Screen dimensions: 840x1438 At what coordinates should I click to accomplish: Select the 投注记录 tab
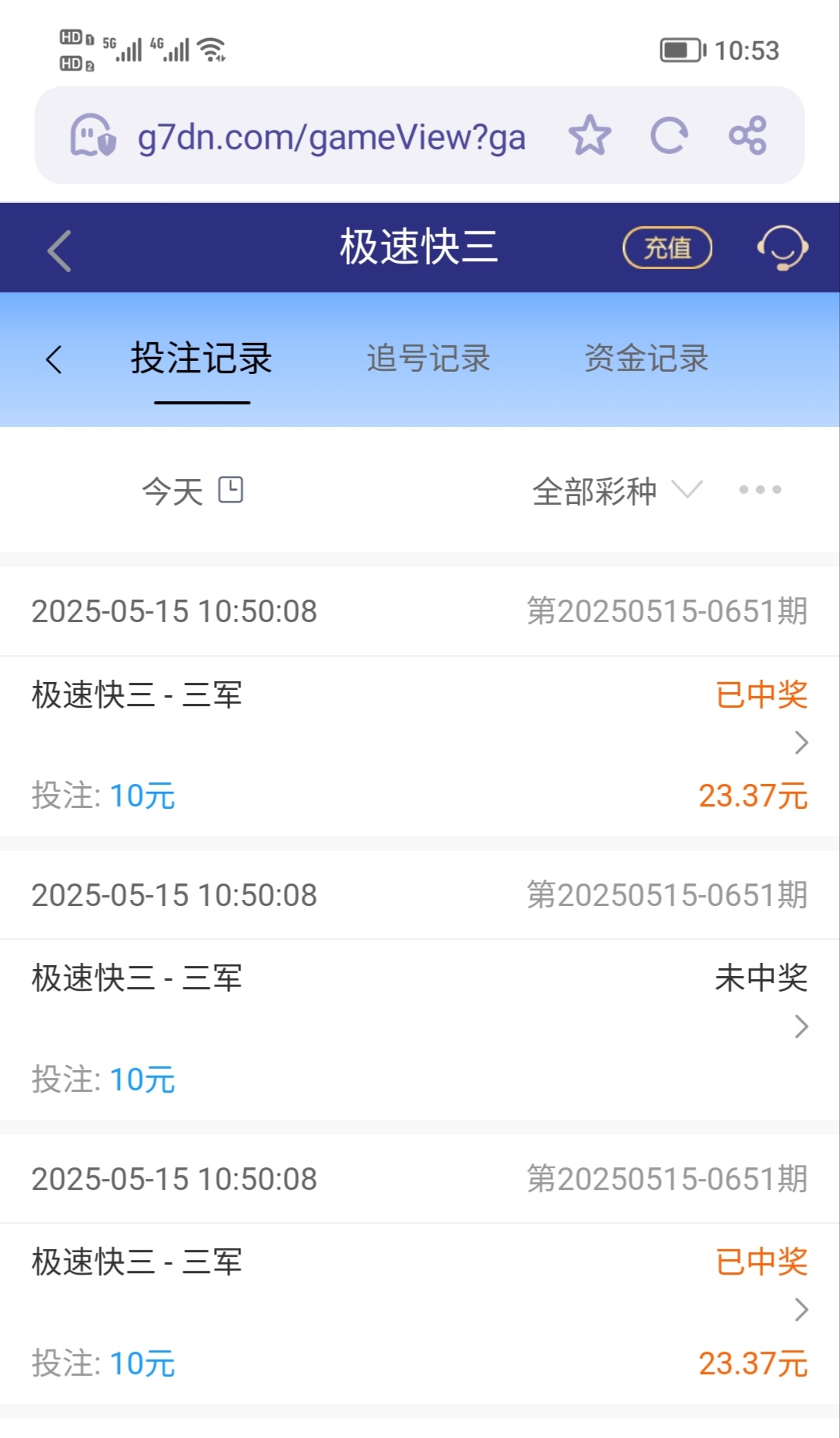[201, 359]
